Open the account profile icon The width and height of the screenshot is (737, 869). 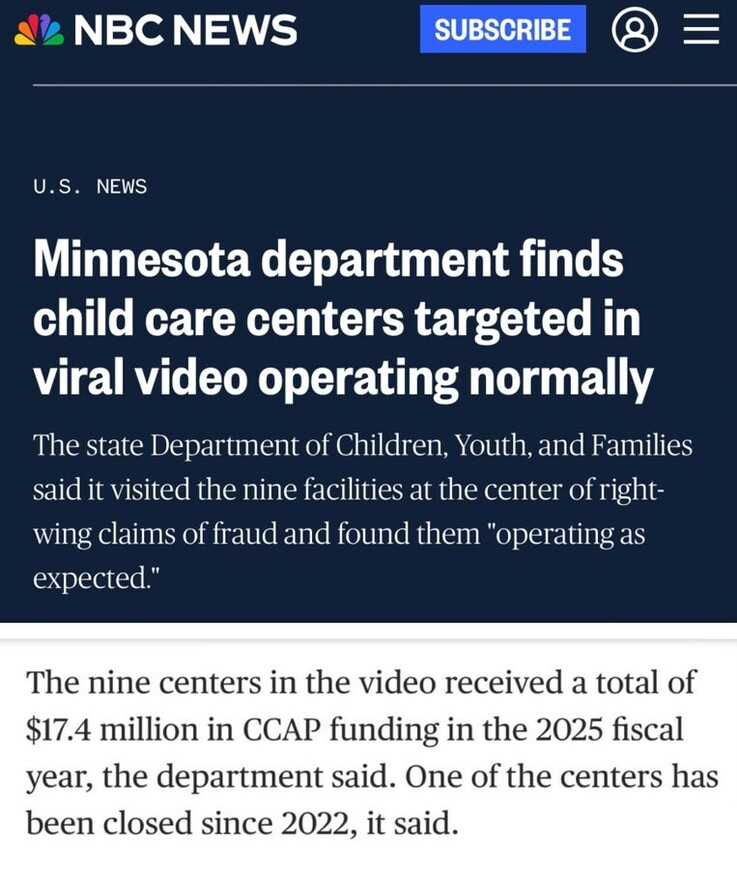point(634,30)
